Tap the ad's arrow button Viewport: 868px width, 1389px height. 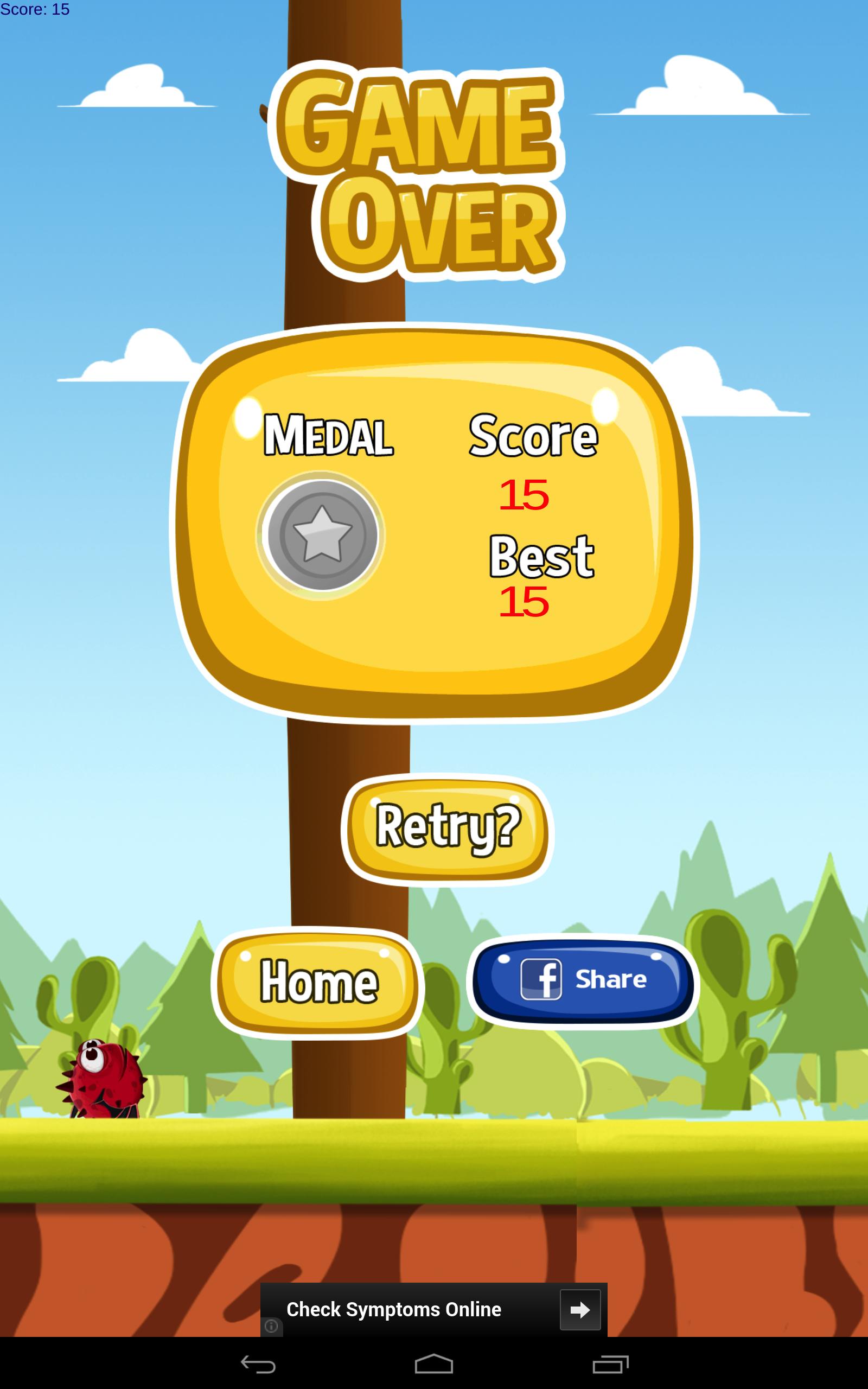click(580, 1310)
